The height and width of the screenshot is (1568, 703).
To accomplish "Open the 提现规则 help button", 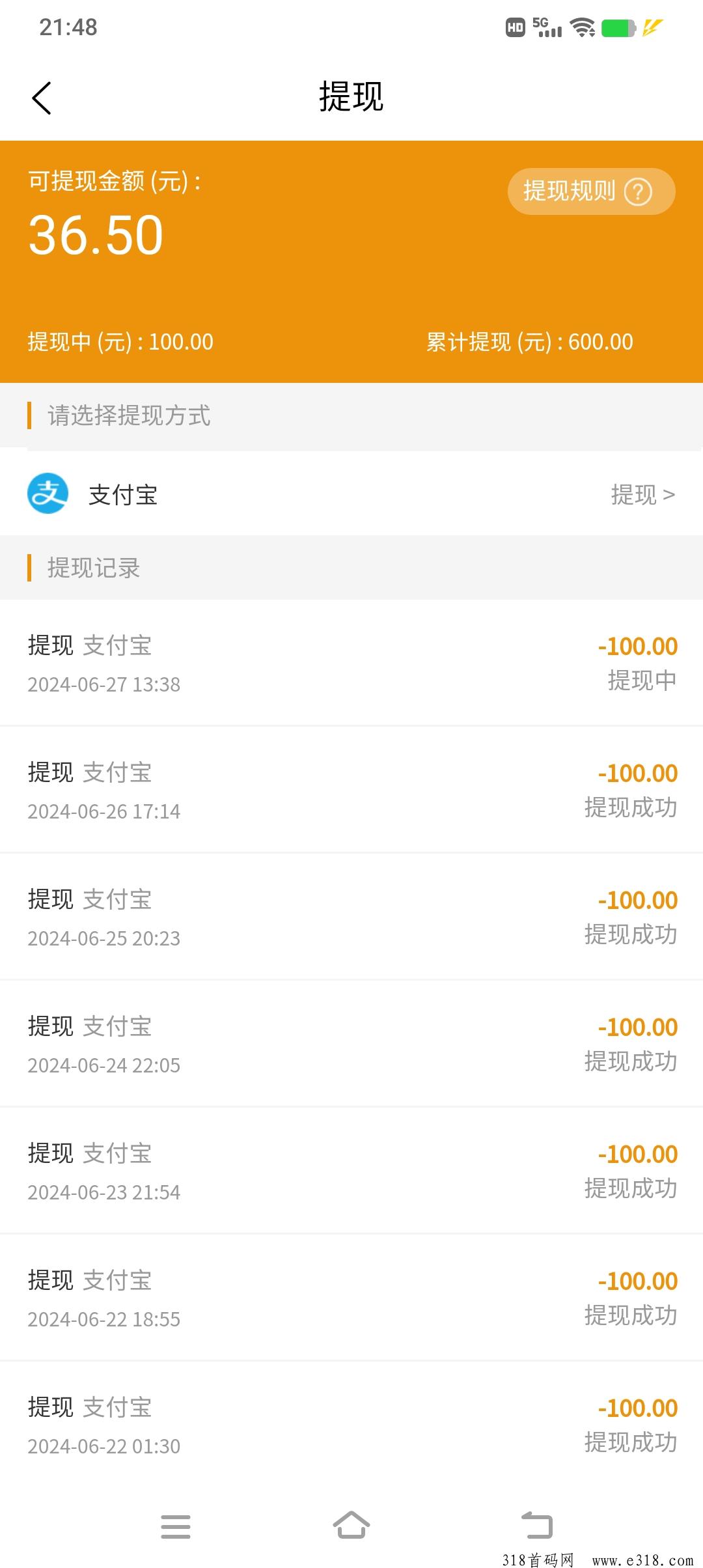I will coord(591,191).
